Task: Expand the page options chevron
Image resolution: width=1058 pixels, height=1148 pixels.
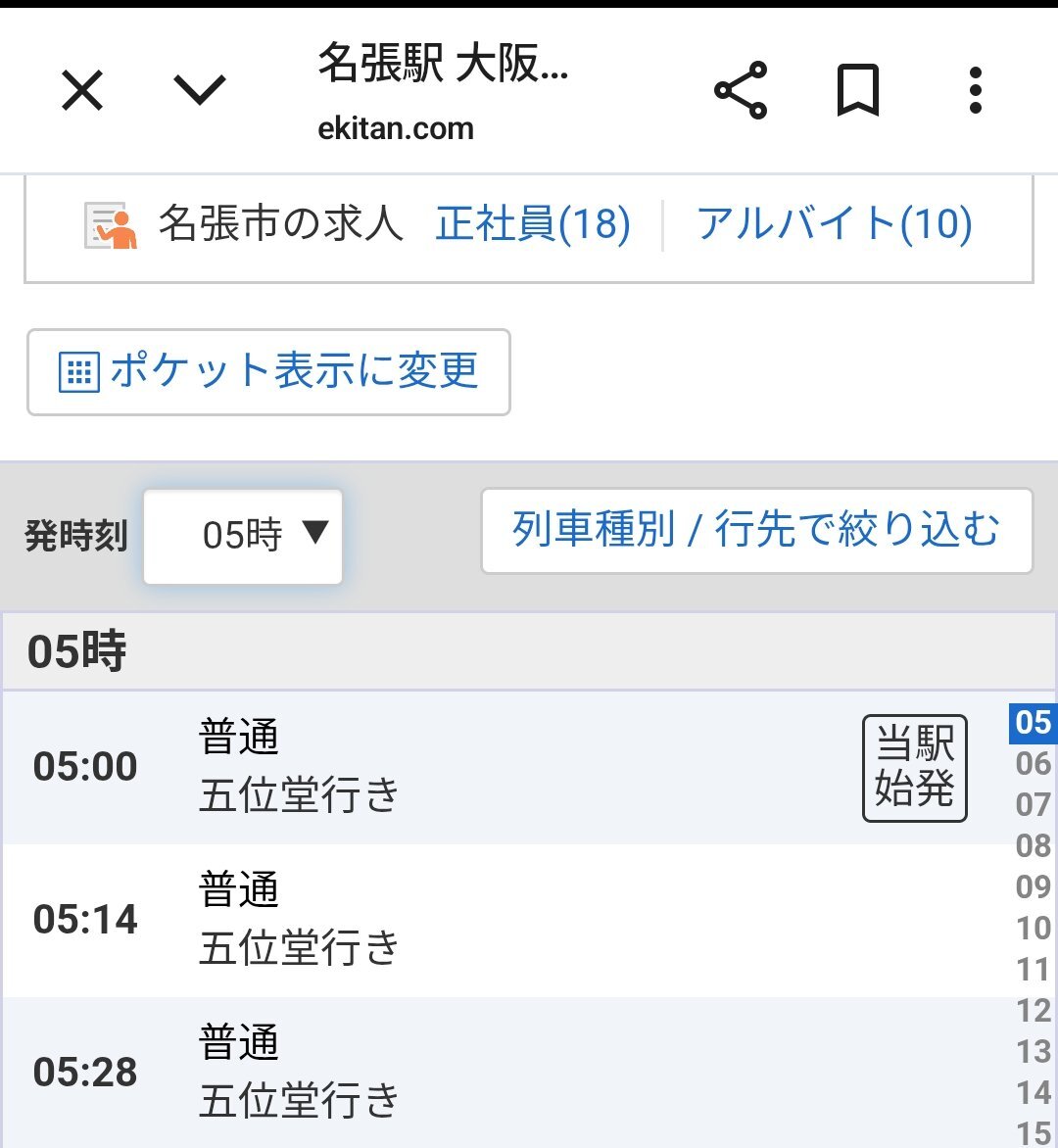Action: [200, 91]
